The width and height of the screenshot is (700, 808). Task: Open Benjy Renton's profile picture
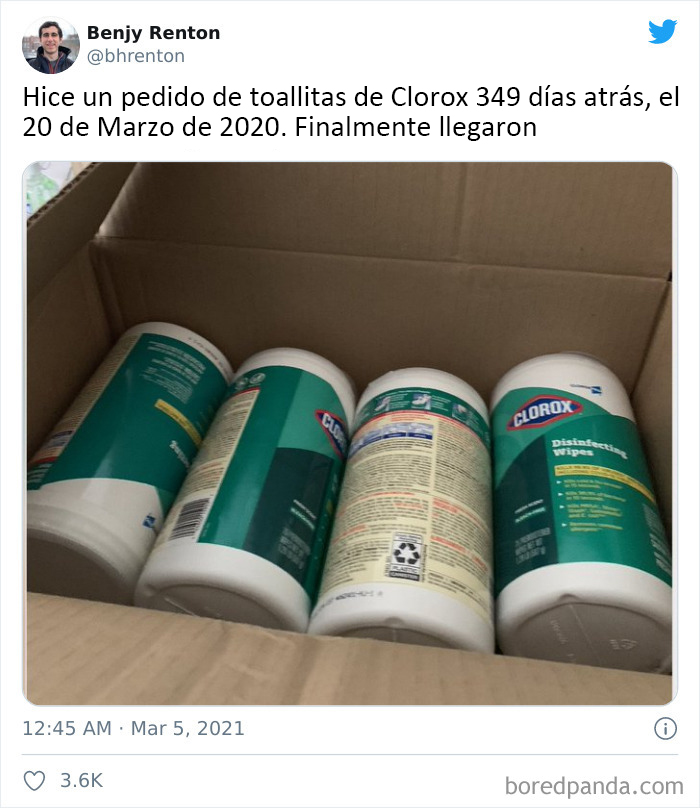(51, 45)
